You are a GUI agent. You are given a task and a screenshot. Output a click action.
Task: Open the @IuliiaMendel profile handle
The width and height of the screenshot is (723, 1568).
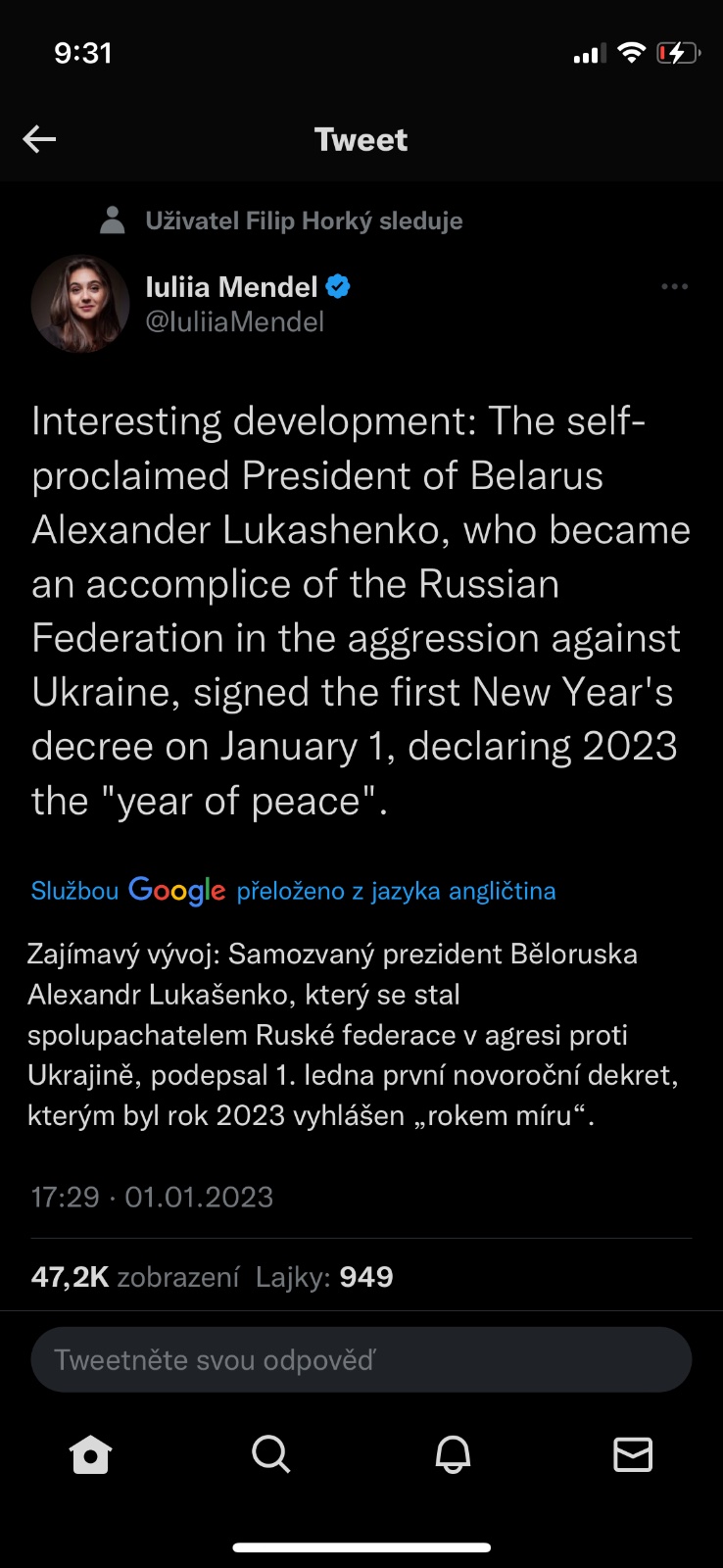coord(235,321)
